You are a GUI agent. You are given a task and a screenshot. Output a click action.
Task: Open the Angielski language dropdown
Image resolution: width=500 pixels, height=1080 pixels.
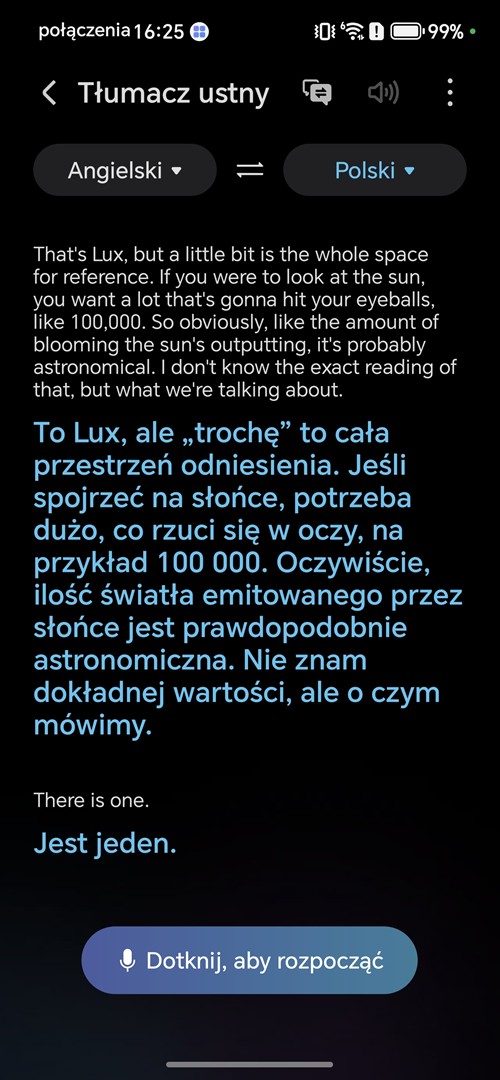click(x=125, y=170)
